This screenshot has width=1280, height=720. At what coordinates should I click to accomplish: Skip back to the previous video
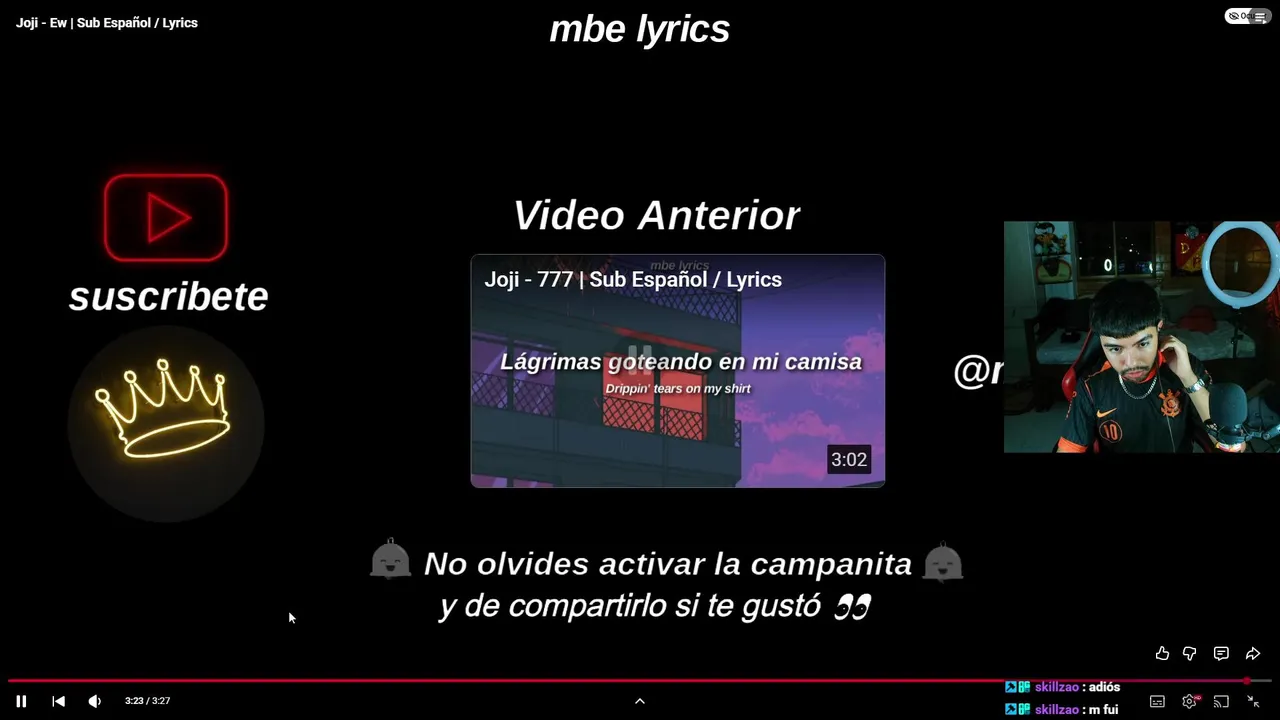pos(58,701)
